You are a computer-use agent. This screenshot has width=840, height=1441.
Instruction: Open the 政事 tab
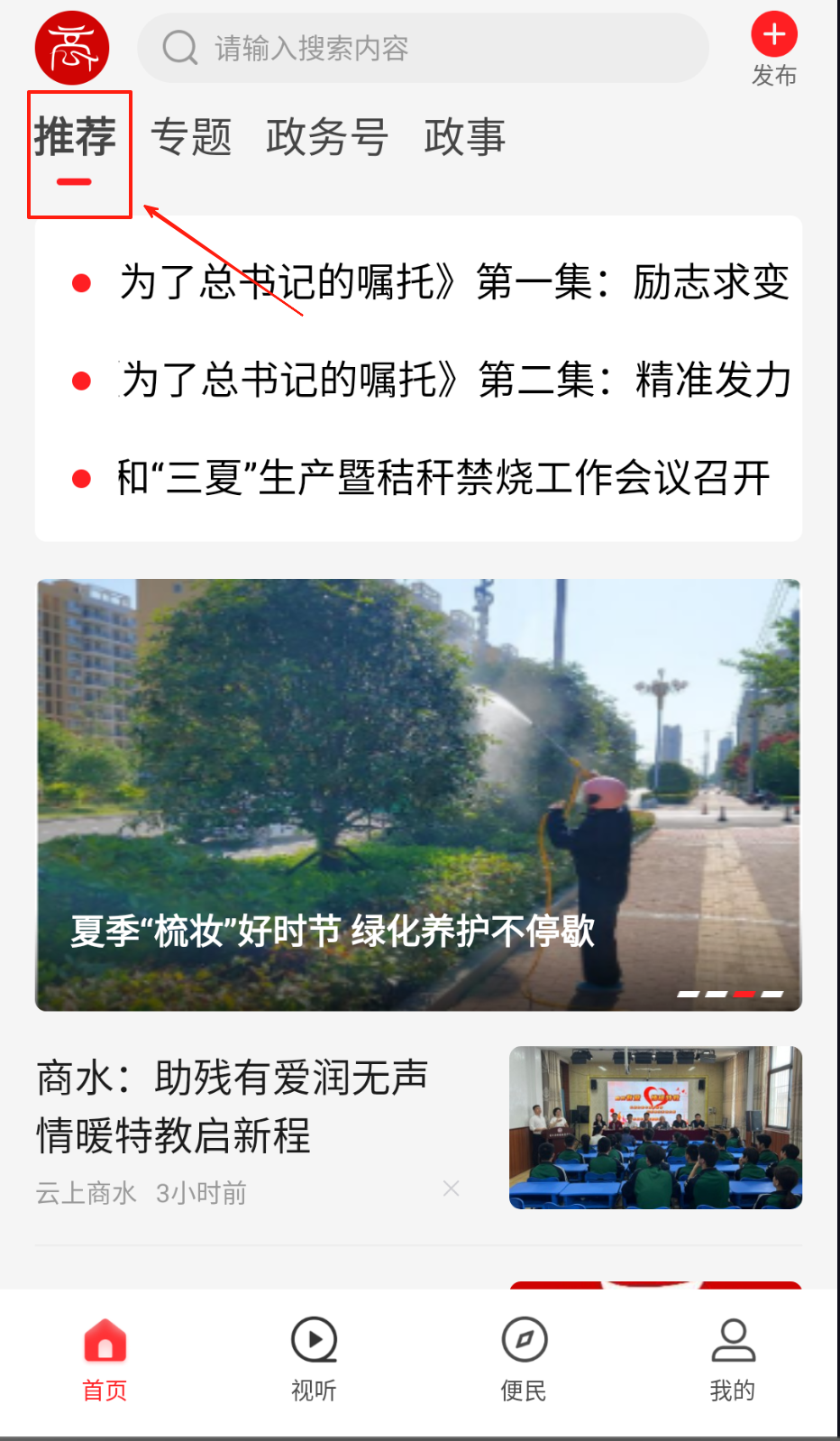tap(464, 138)
